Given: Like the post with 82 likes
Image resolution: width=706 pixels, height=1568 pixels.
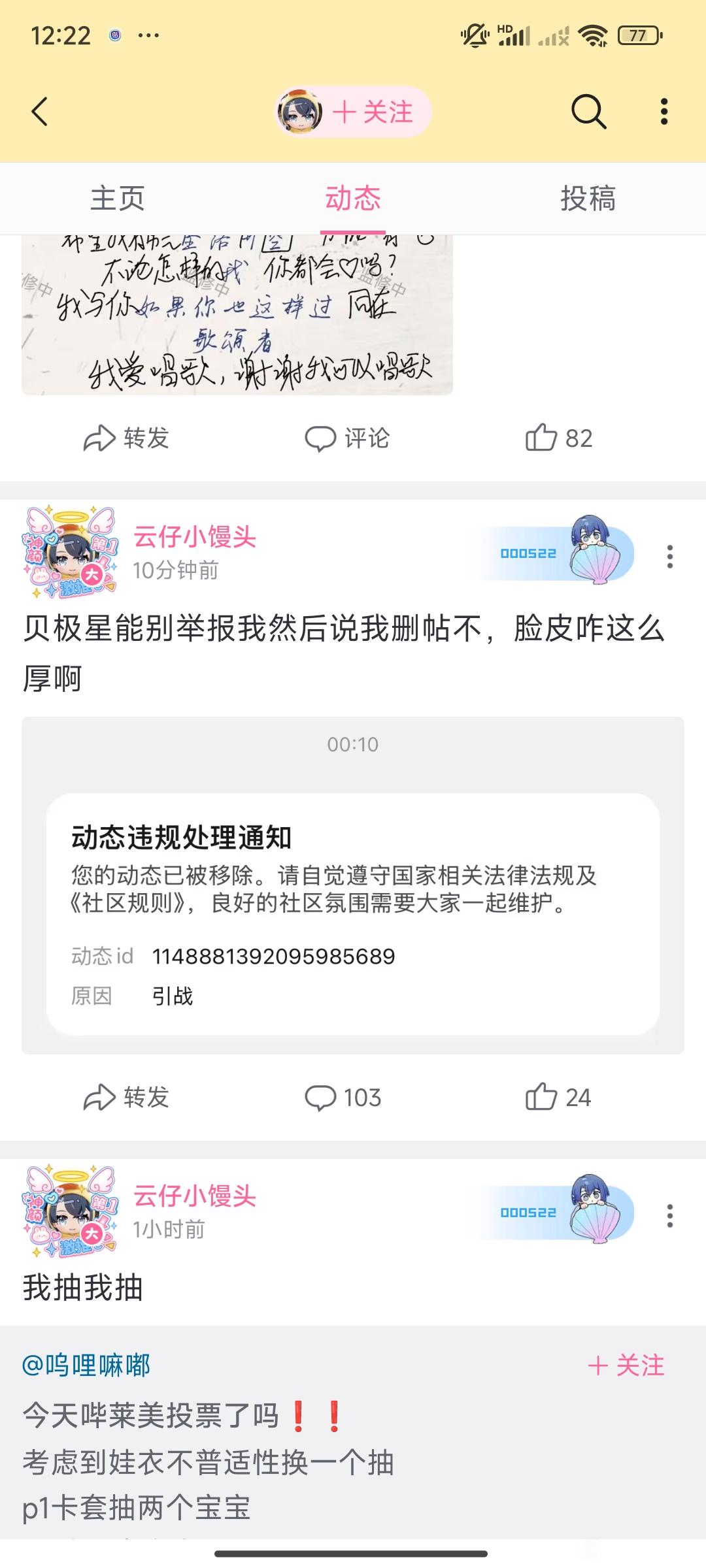Looking at the screenshot, I should coord(559,438).
